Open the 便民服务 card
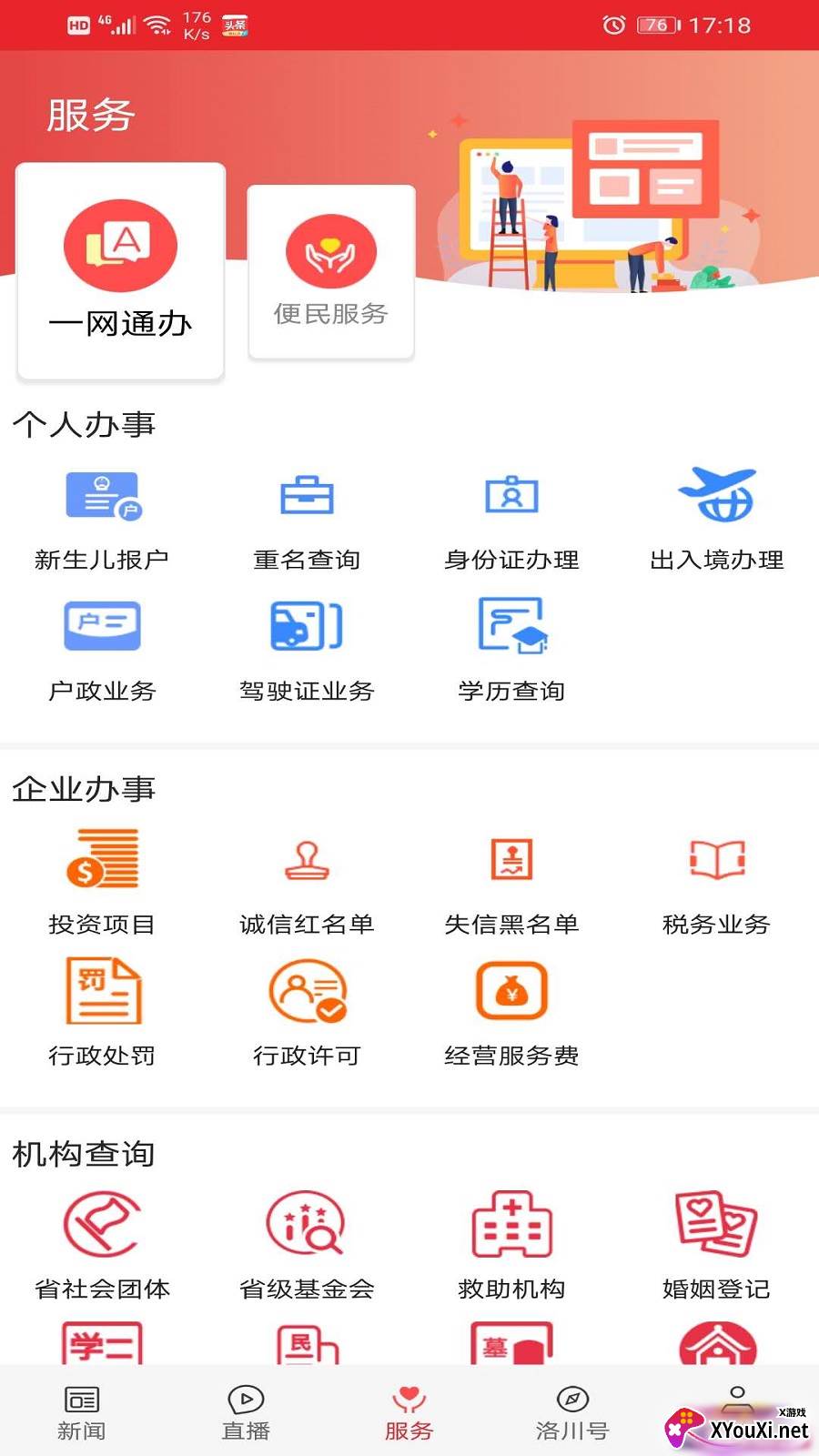 331,272
